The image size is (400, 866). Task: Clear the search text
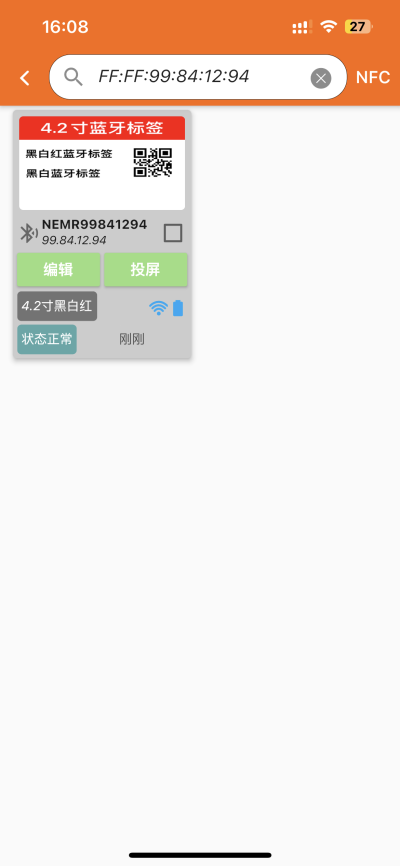click(321, 78)
